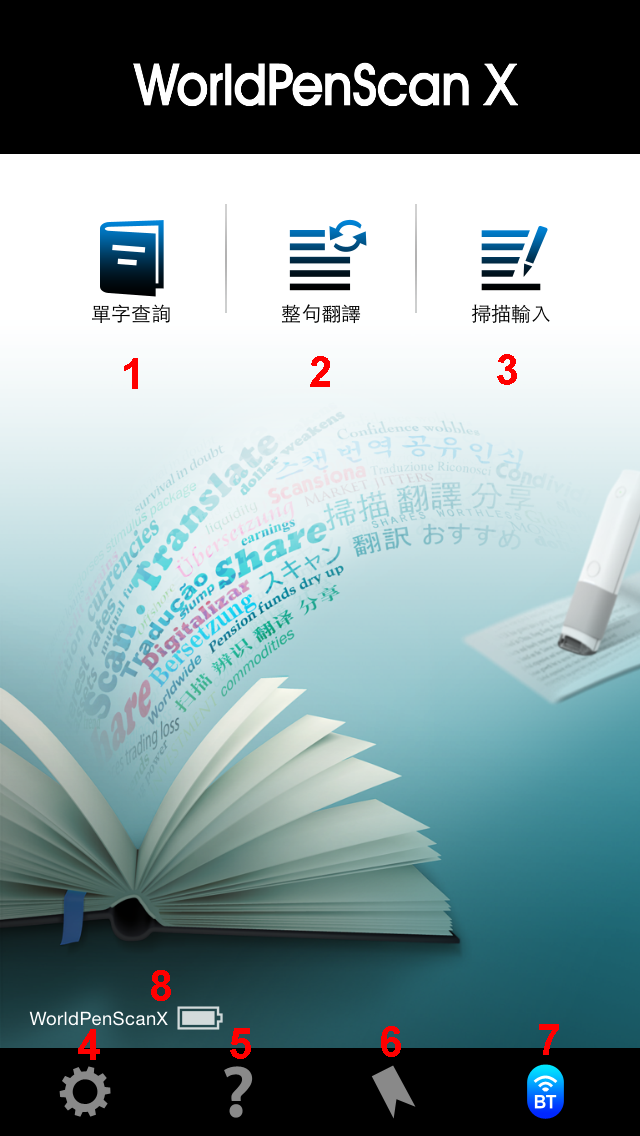Tap the BT Bluetooth connection icon
This screenshot has width=640, height=1136.
point(545,1092)
